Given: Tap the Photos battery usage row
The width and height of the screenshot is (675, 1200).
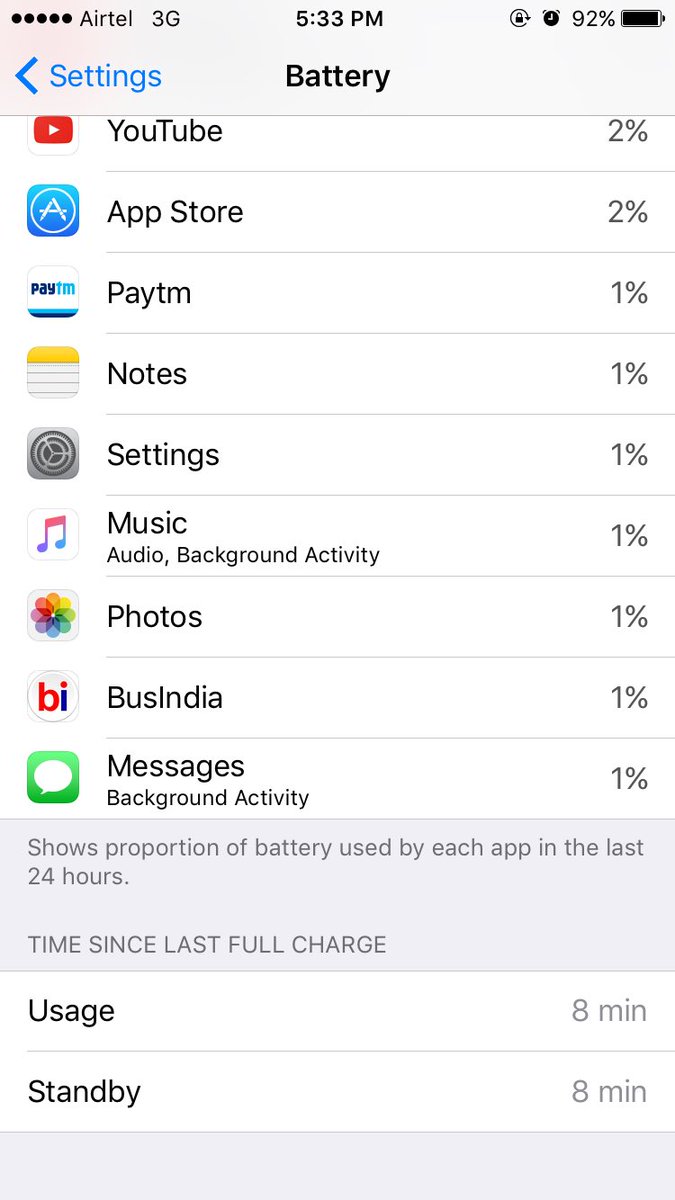Looking at the screenshot, I should click(x=337, y=617).
